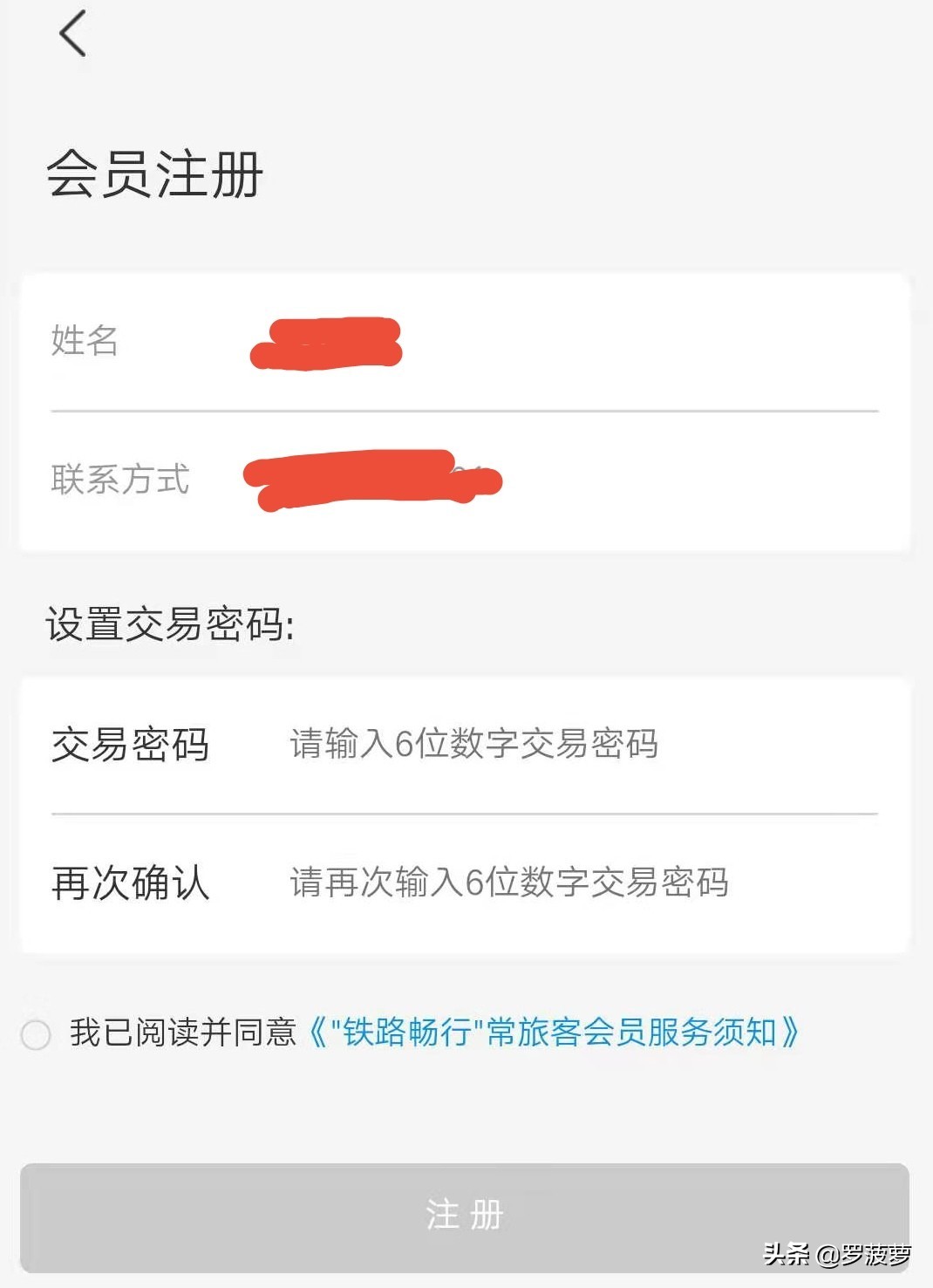The image size is (933, 1288).
Task: Tap inside the top form card area
Action: (x=466, y=410)
